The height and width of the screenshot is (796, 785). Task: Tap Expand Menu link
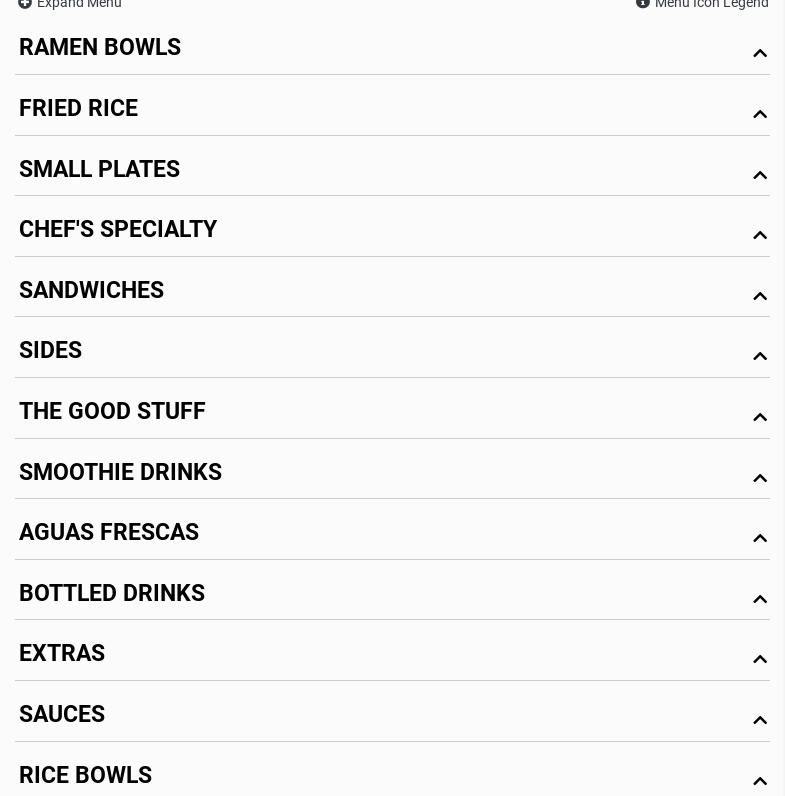70,4
